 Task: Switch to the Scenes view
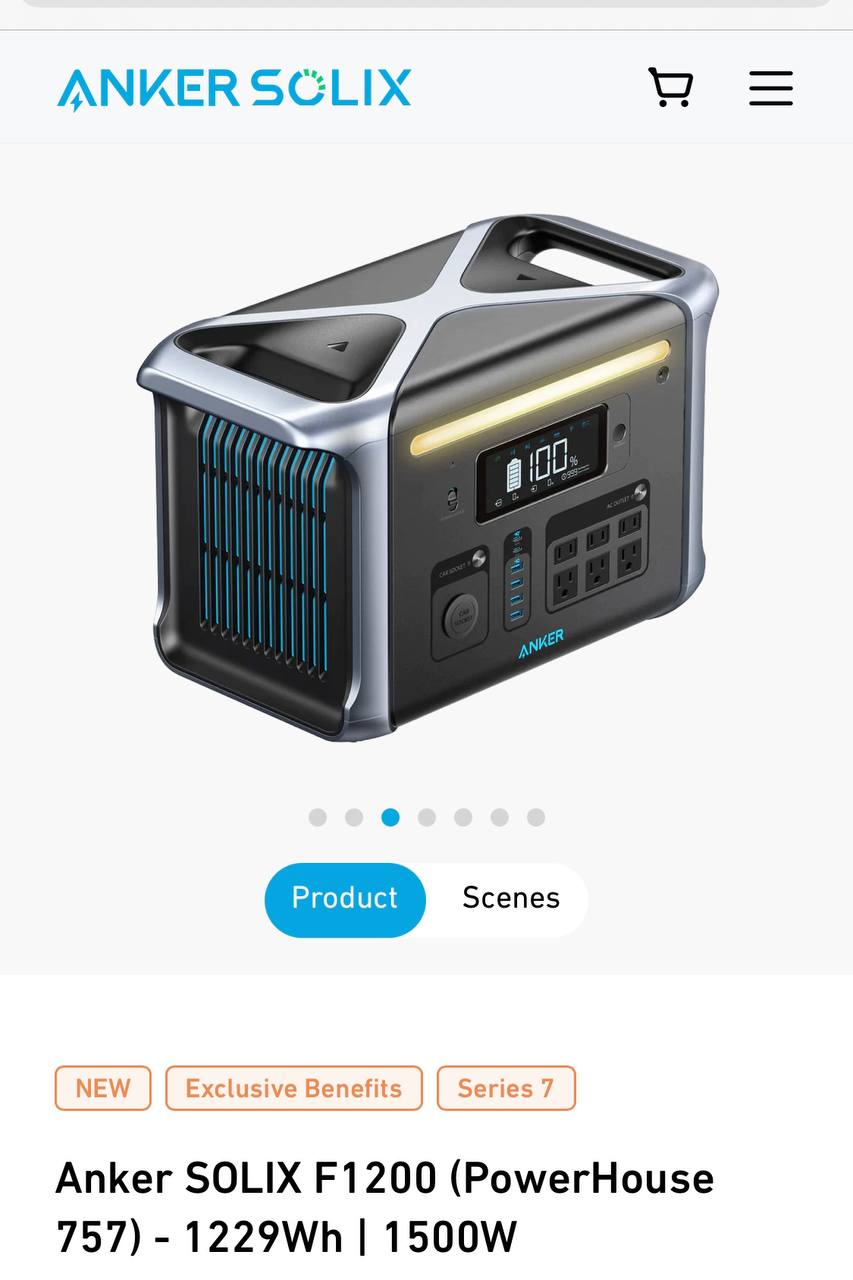click(x=510, y=898)
